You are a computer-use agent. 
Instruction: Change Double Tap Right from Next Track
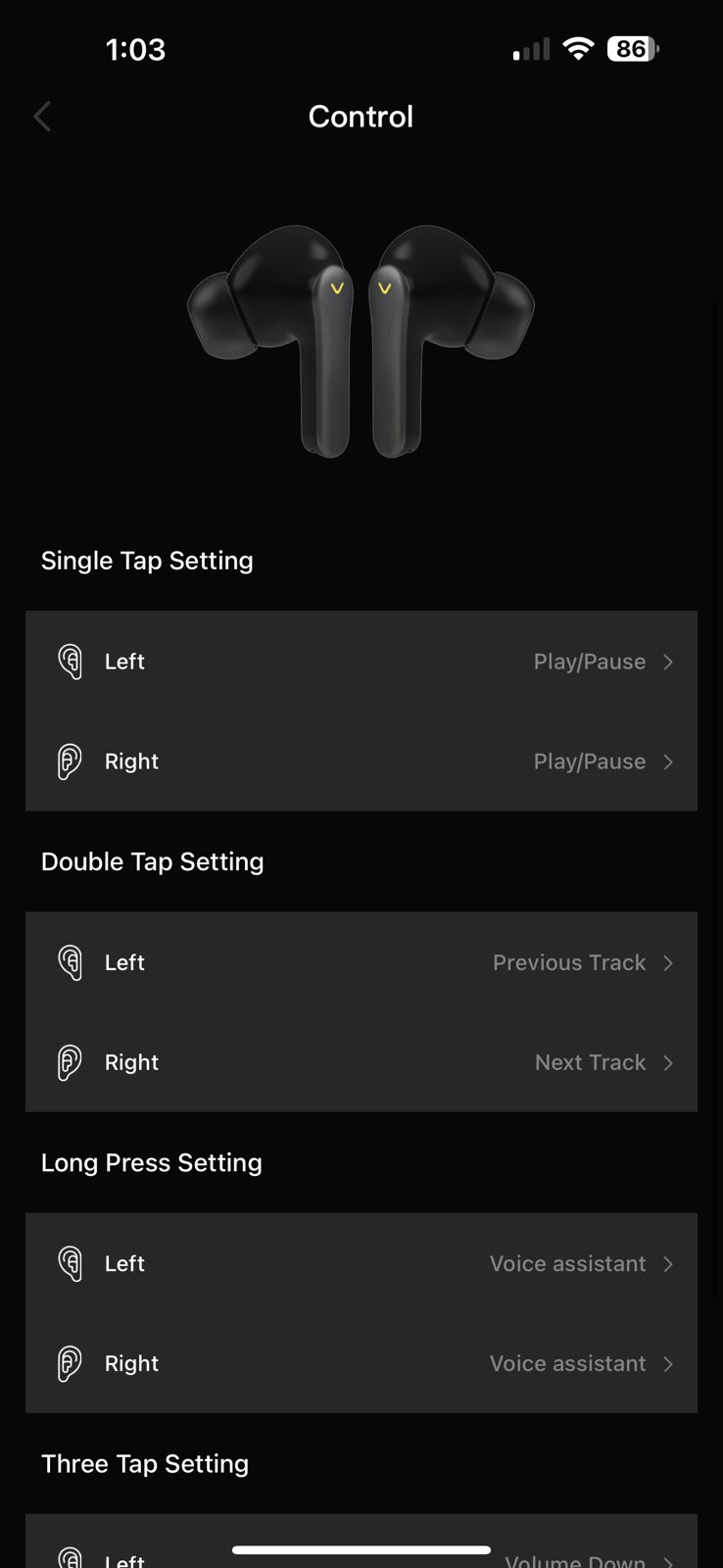[x=361, y=1062]
